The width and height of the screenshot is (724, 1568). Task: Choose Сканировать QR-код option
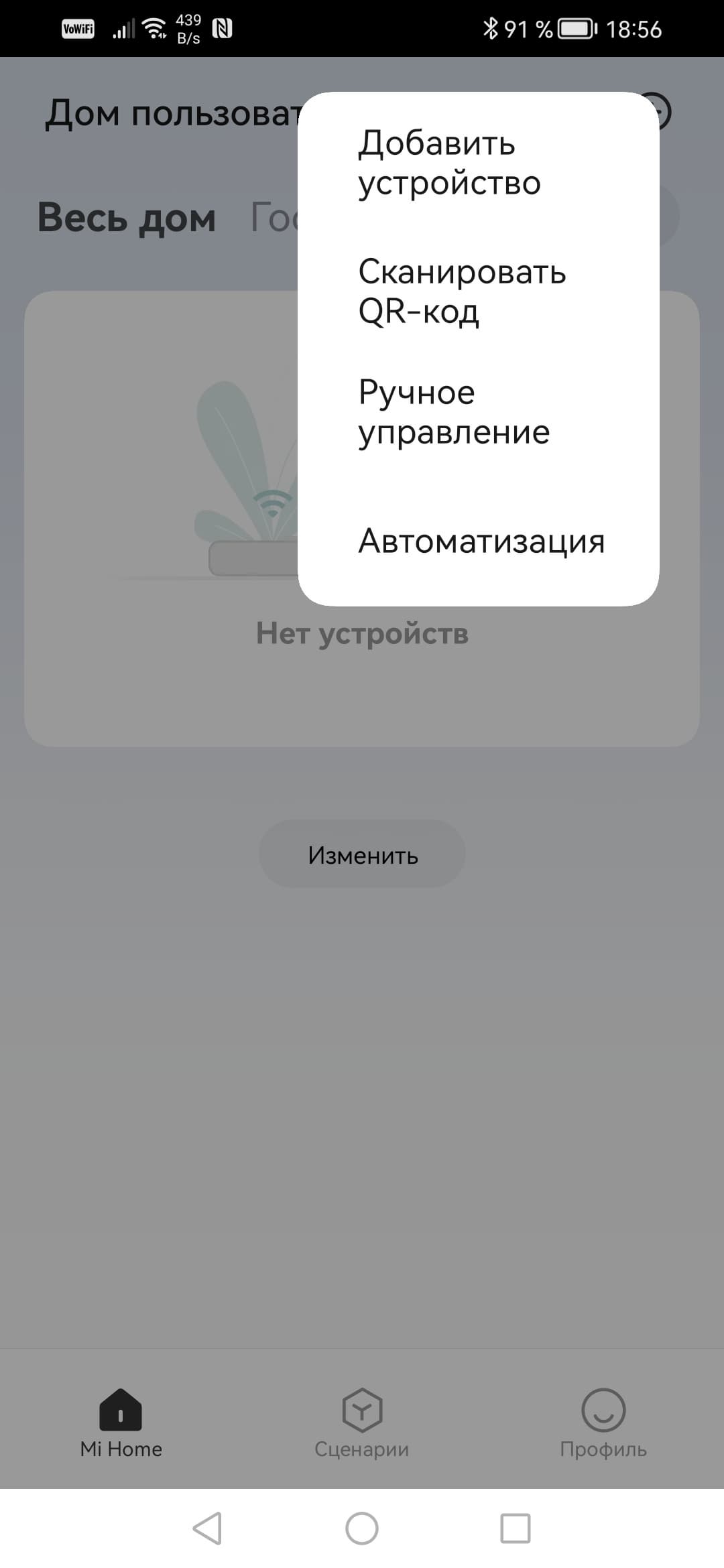click(463, 291)
